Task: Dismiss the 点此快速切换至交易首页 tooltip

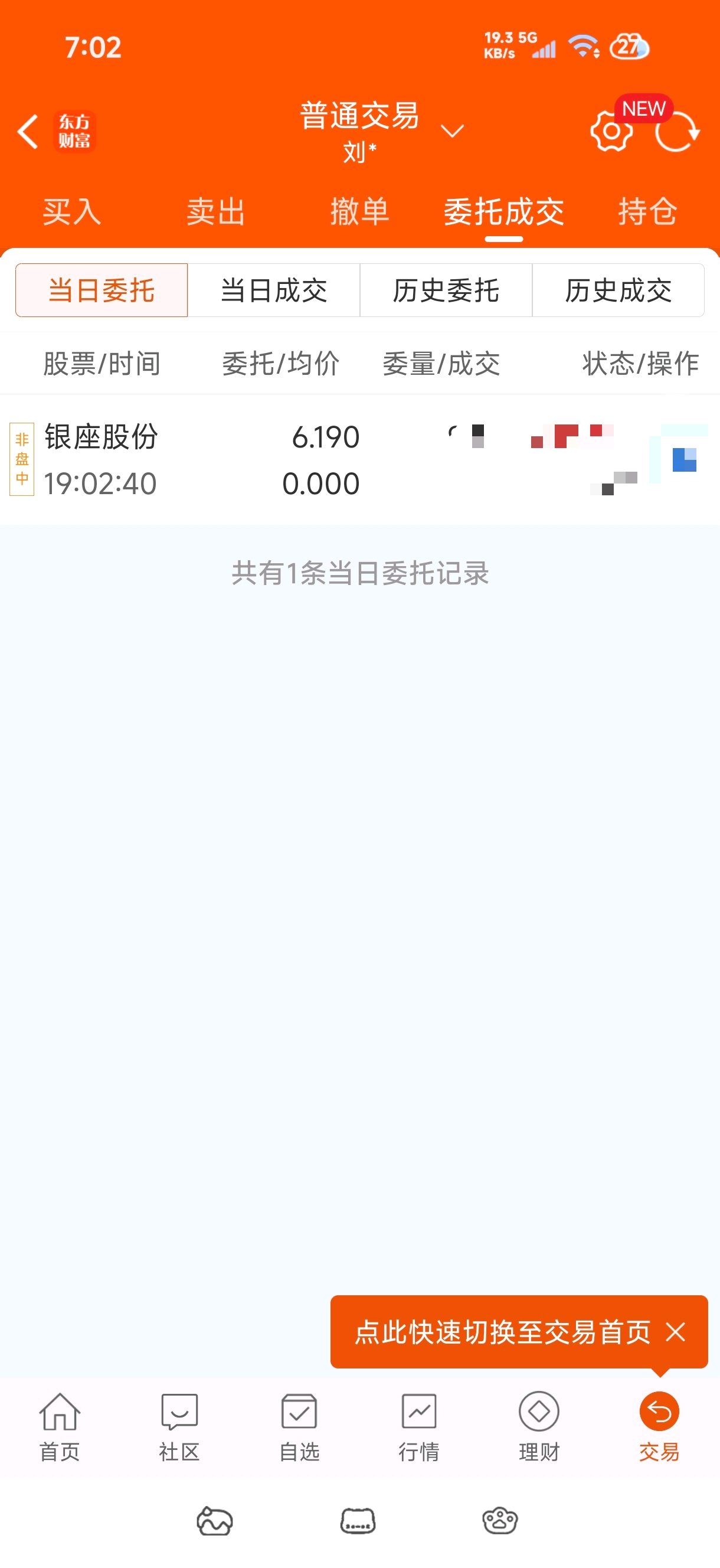Action: [676, 1332]
